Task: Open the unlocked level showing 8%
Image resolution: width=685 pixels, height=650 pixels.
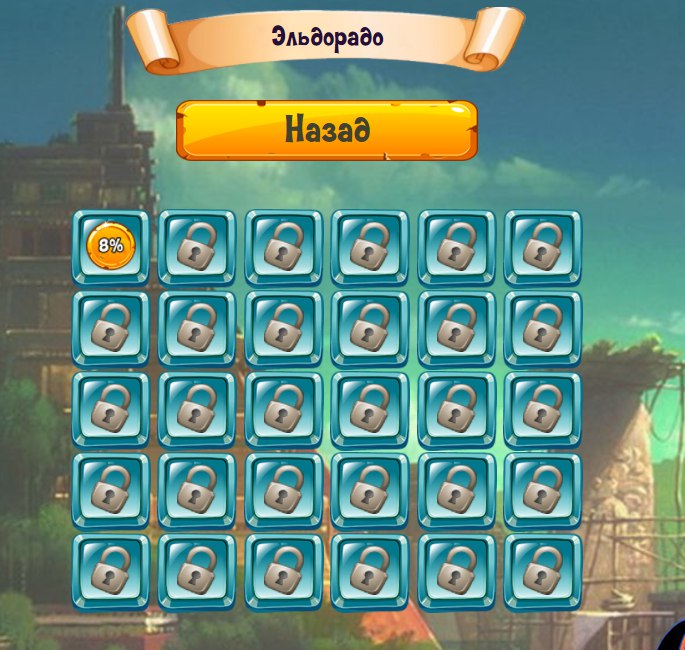Action: tap(110, 246)
